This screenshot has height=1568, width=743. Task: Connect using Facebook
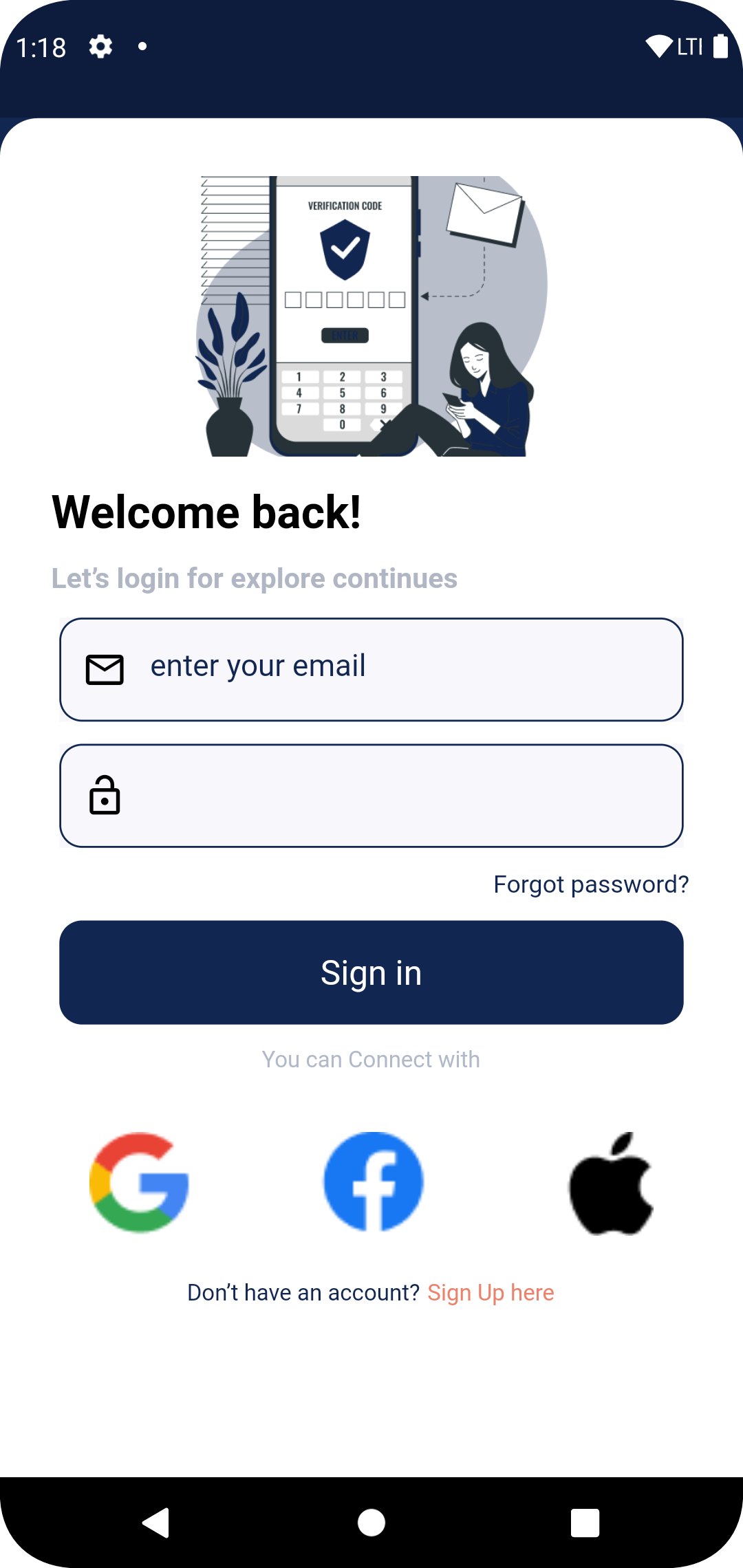coord(374,1182)
